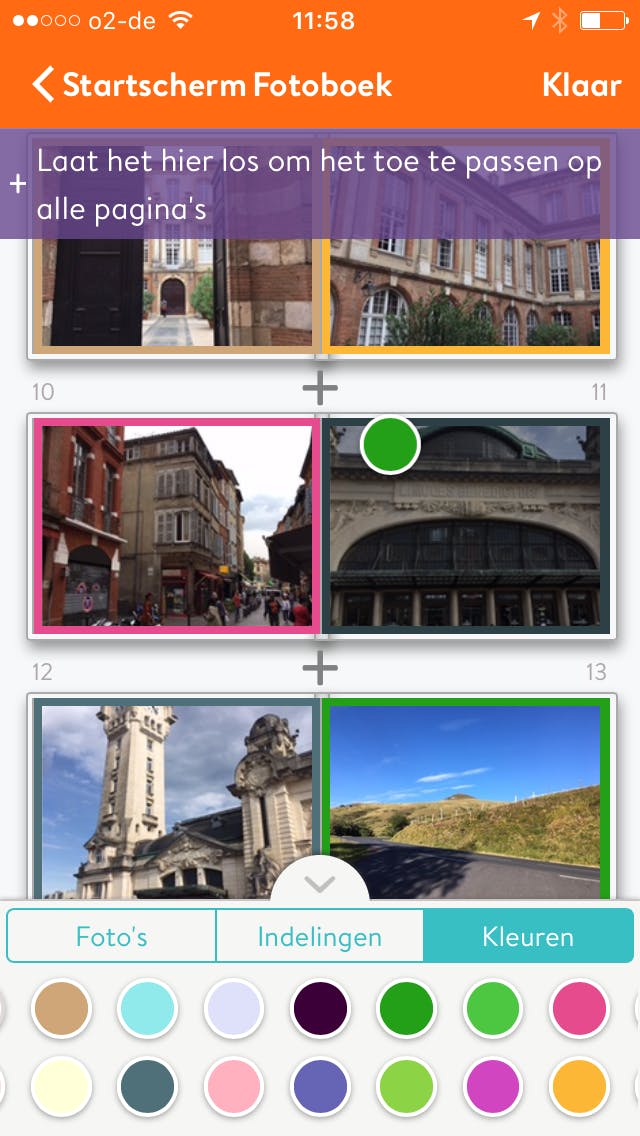Tap Klaar to finish editing

[x=582, y=85]
